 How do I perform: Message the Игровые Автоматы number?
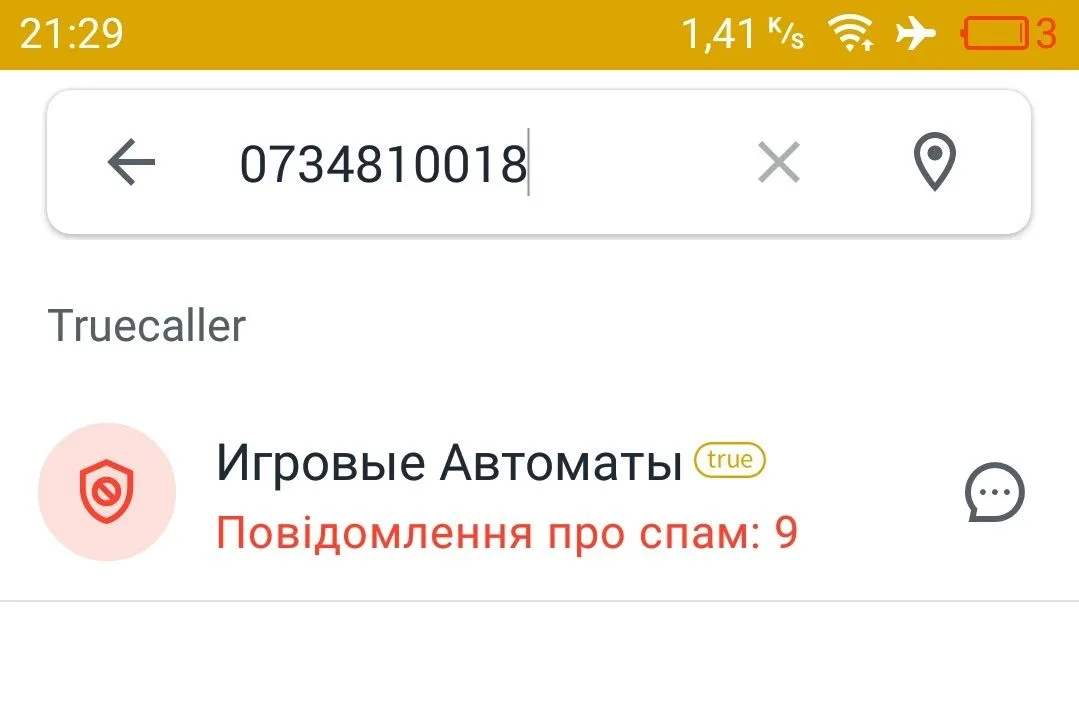click(994, 494)
